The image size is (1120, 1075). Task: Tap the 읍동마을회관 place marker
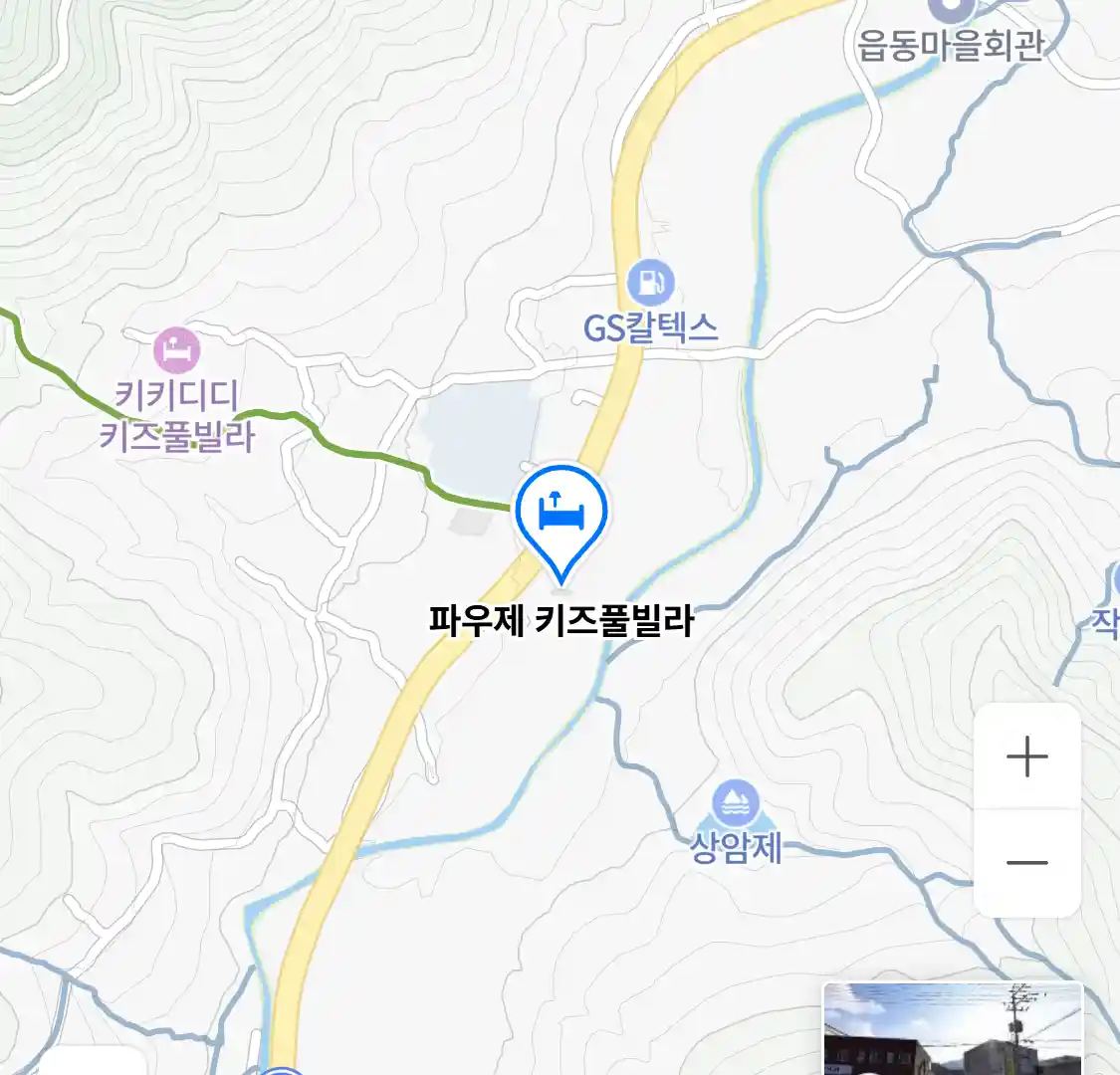click(x=951, y=10)
